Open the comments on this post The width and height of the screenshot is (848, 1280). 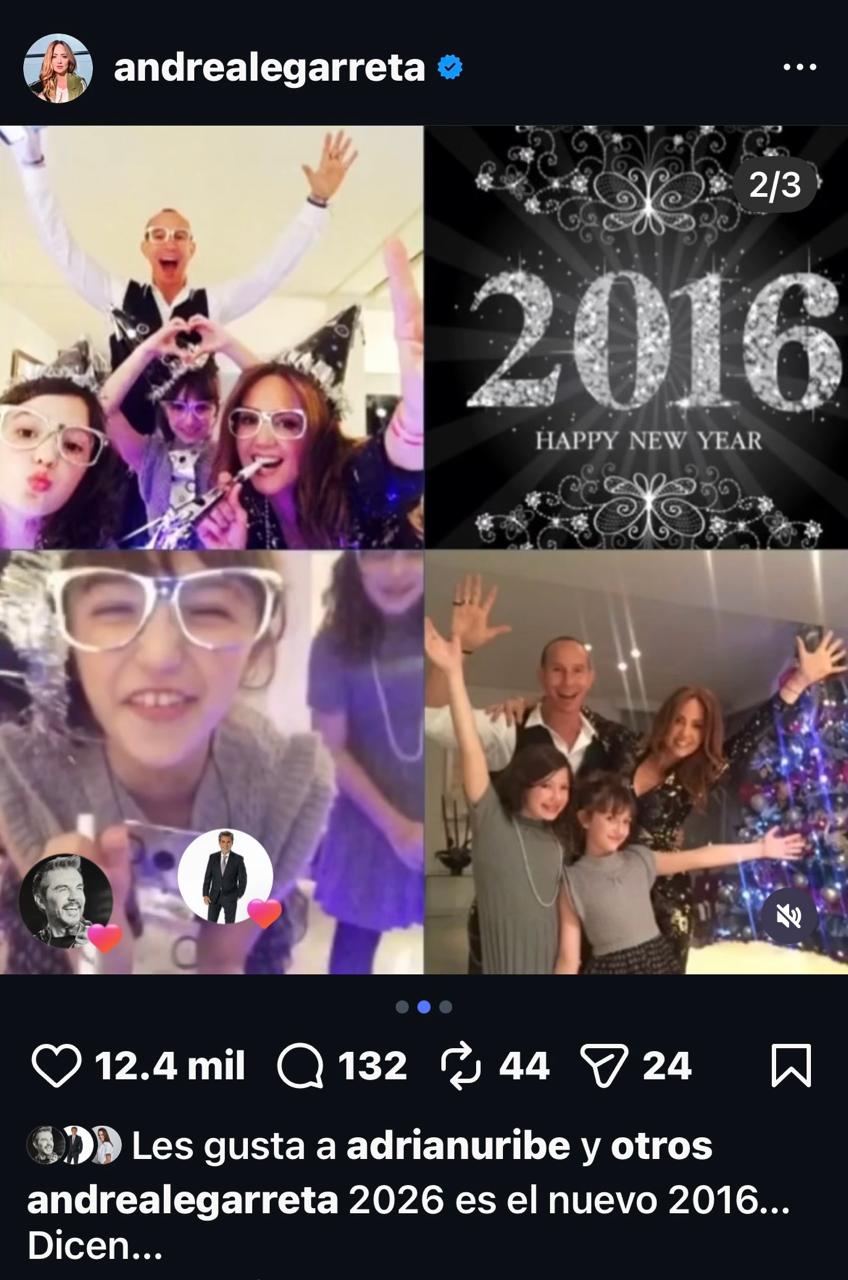pos(299,1066)
